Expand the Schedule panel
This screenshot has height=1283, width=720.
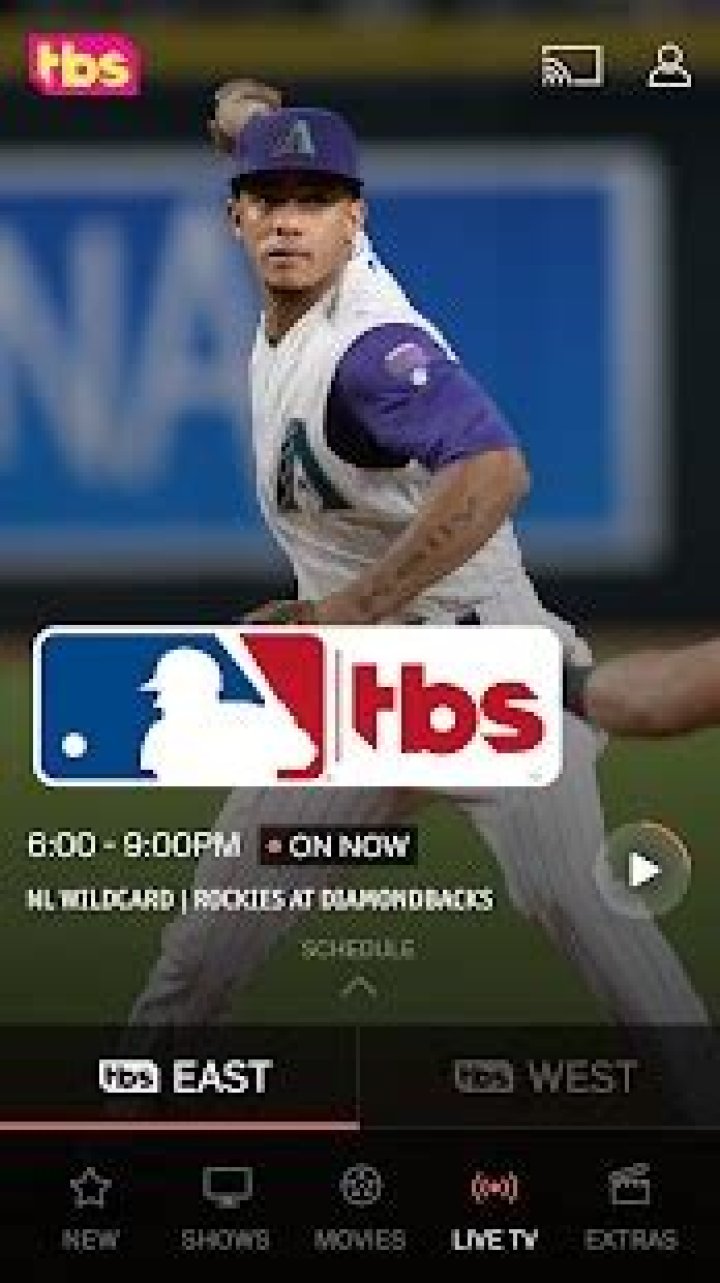pos(359,966)
